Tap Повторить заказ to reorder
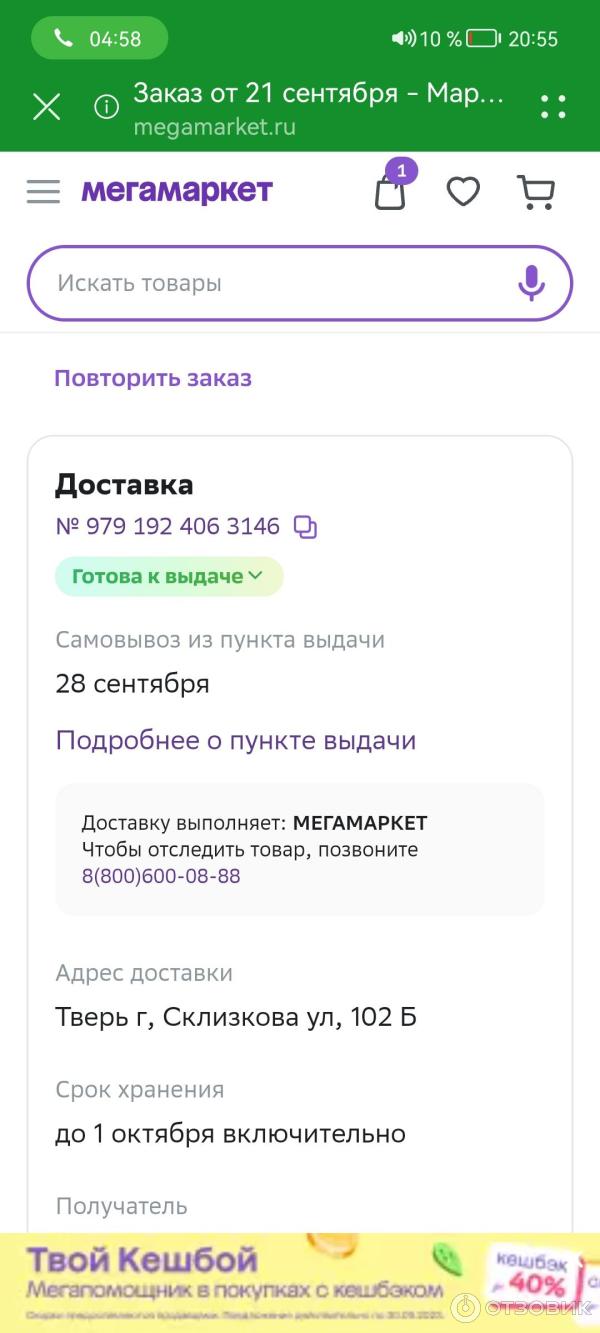 click(153, 378)
